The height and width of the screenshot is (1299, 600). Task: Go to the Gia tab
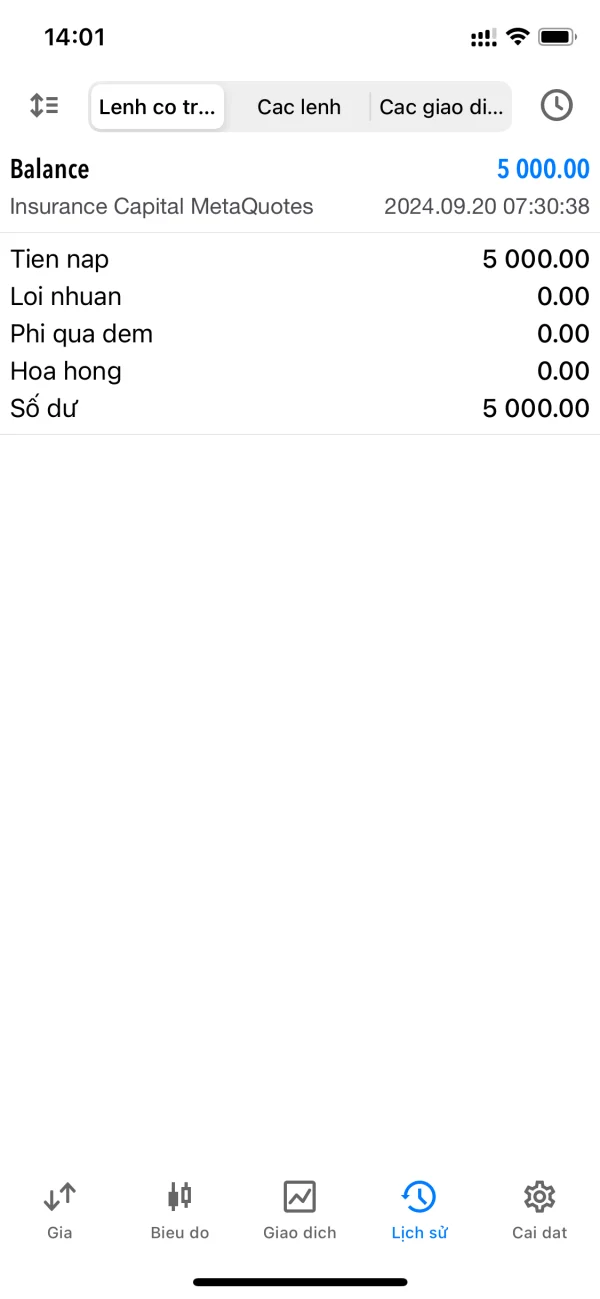coord(60,1209)
